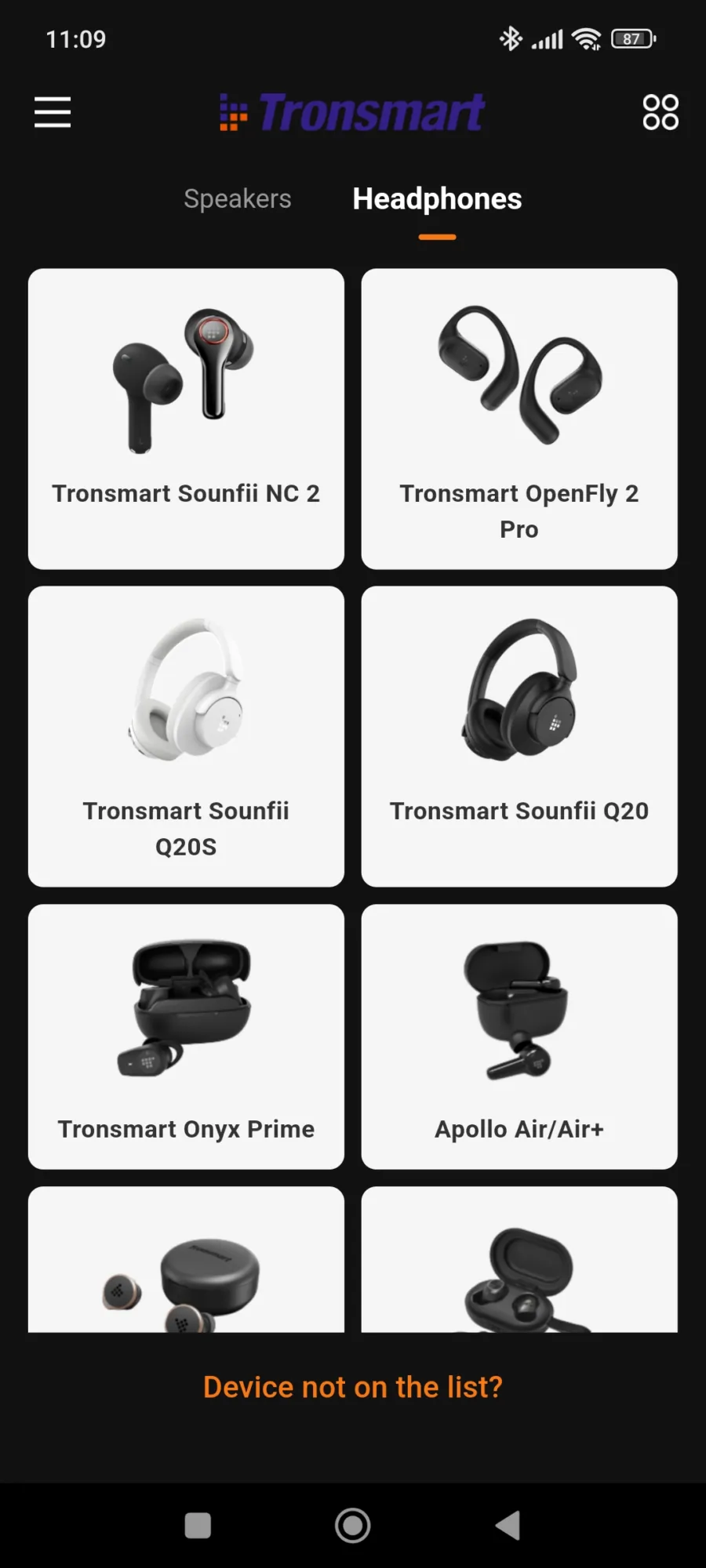Open the four-circle grid icon
Screen dimensions: 706x1568
[x=660, y=112]
